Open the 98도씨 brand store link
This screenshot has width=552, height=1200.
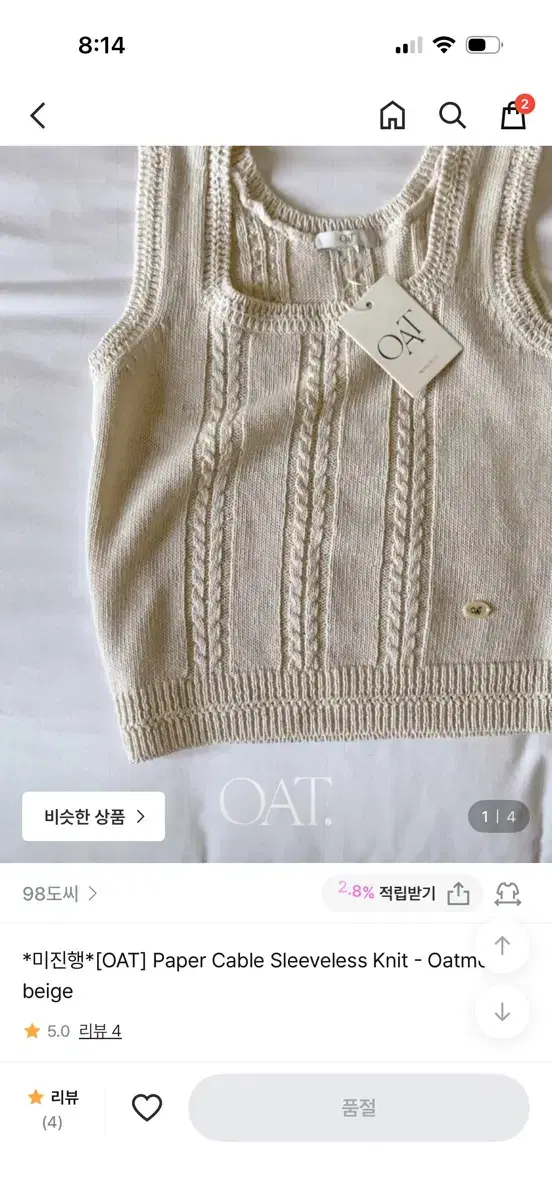coord(60,893)
